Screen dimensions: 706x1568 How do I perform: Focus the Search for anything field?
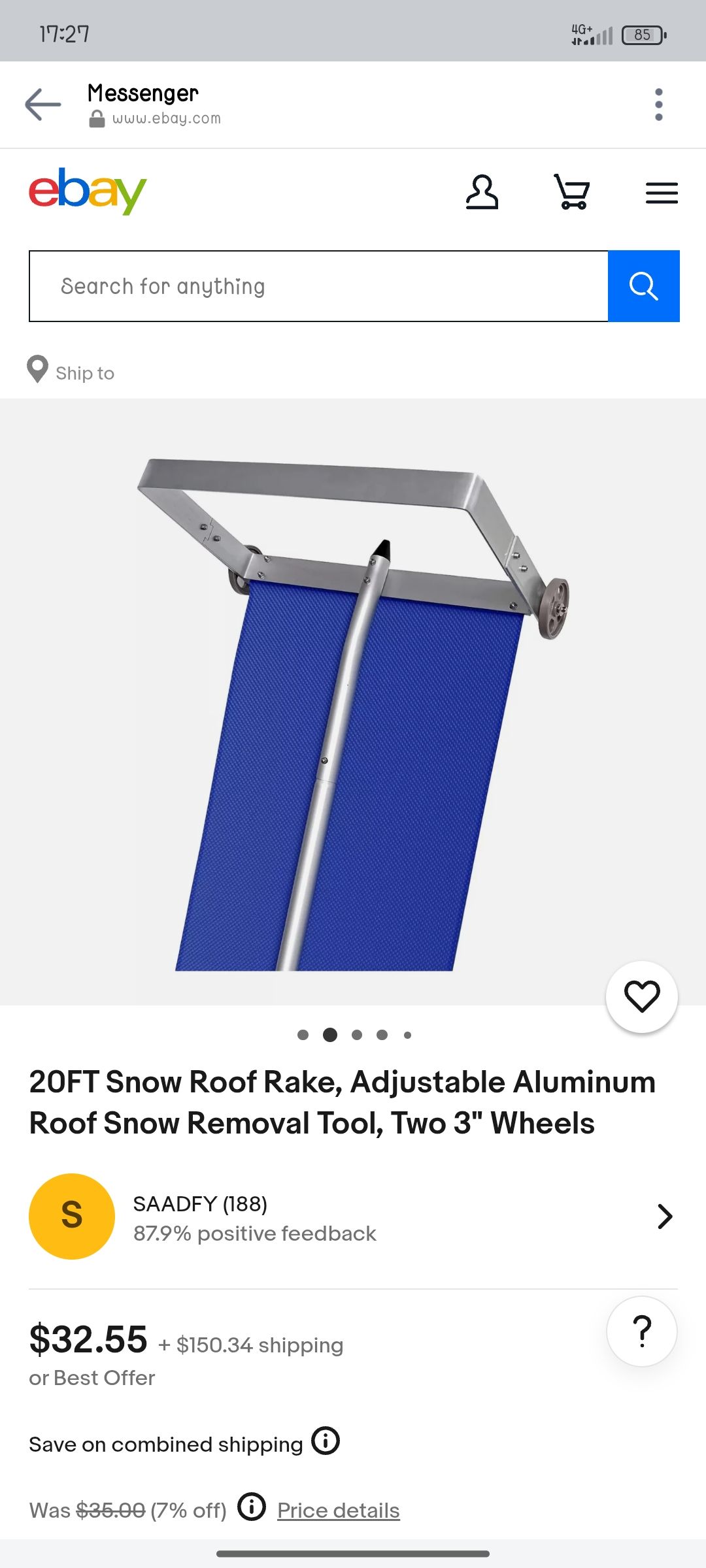(318, 286)
